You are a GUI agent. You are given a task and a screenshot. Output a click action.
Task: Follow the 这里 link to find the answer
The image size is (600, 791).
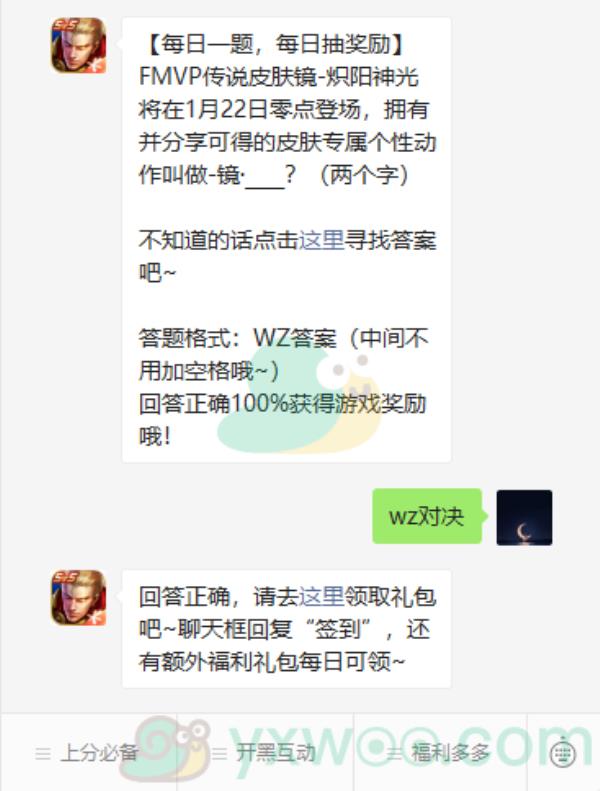(x=321, y=240)
